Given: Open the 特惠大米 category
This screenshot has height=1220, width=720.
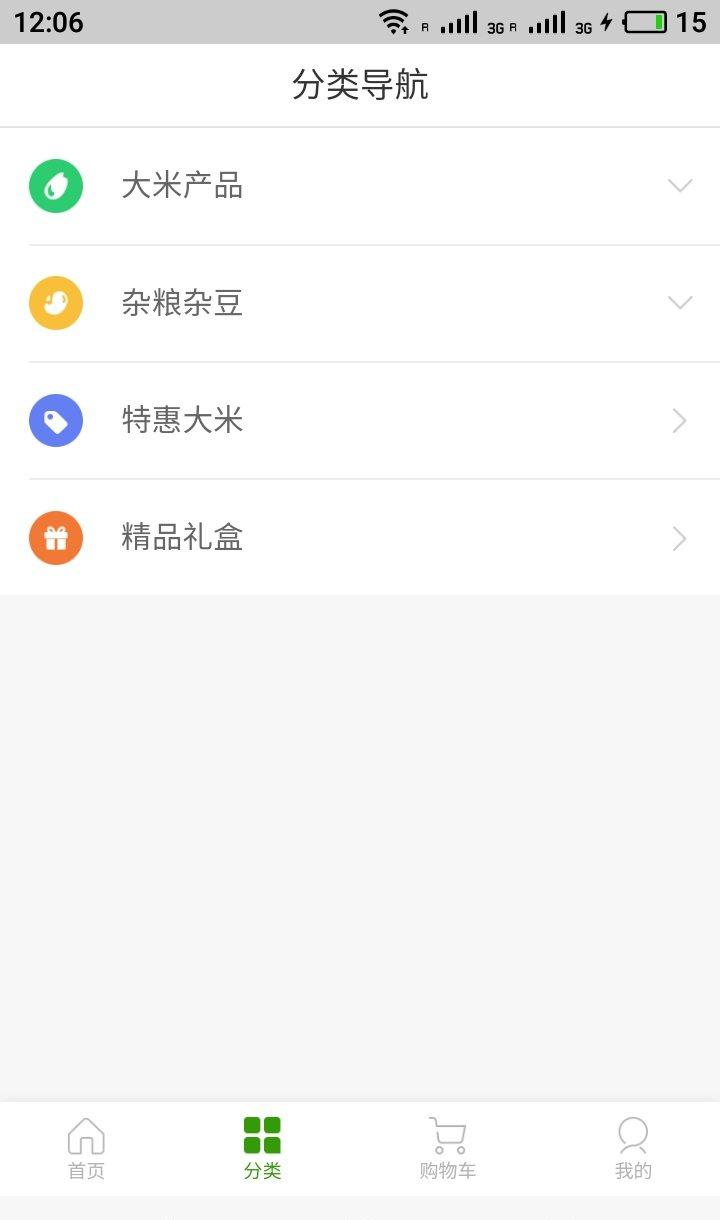Looking at the screenshot, I should point(360,420).
